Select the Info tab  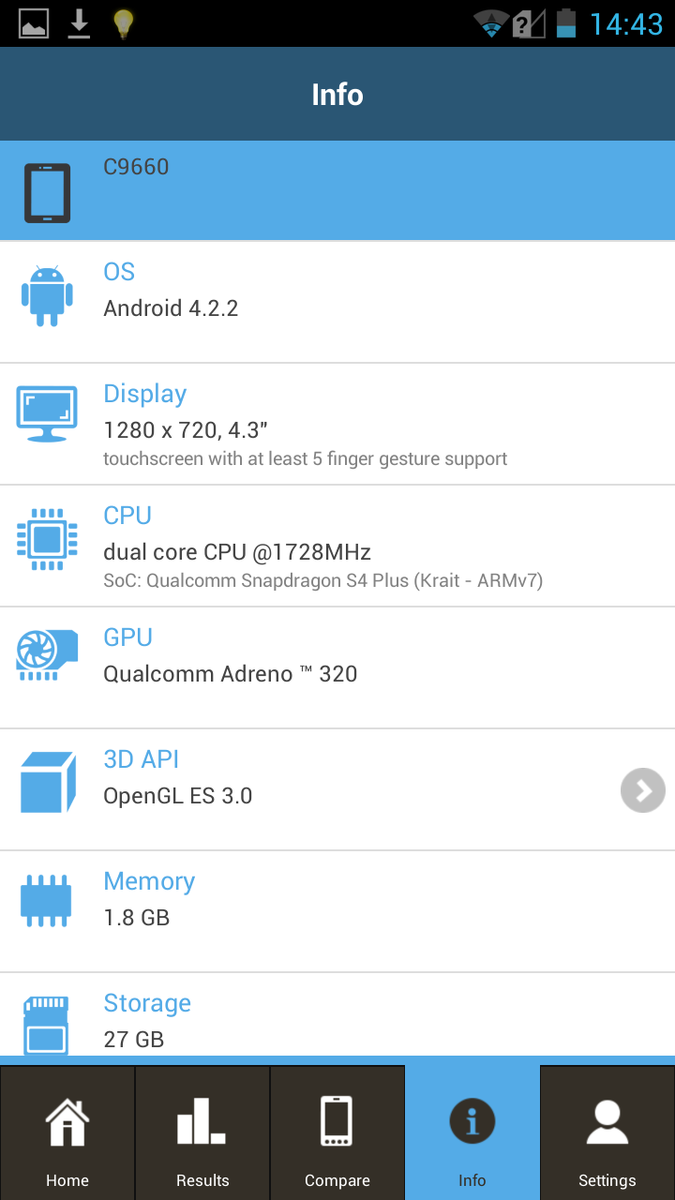472,1132
